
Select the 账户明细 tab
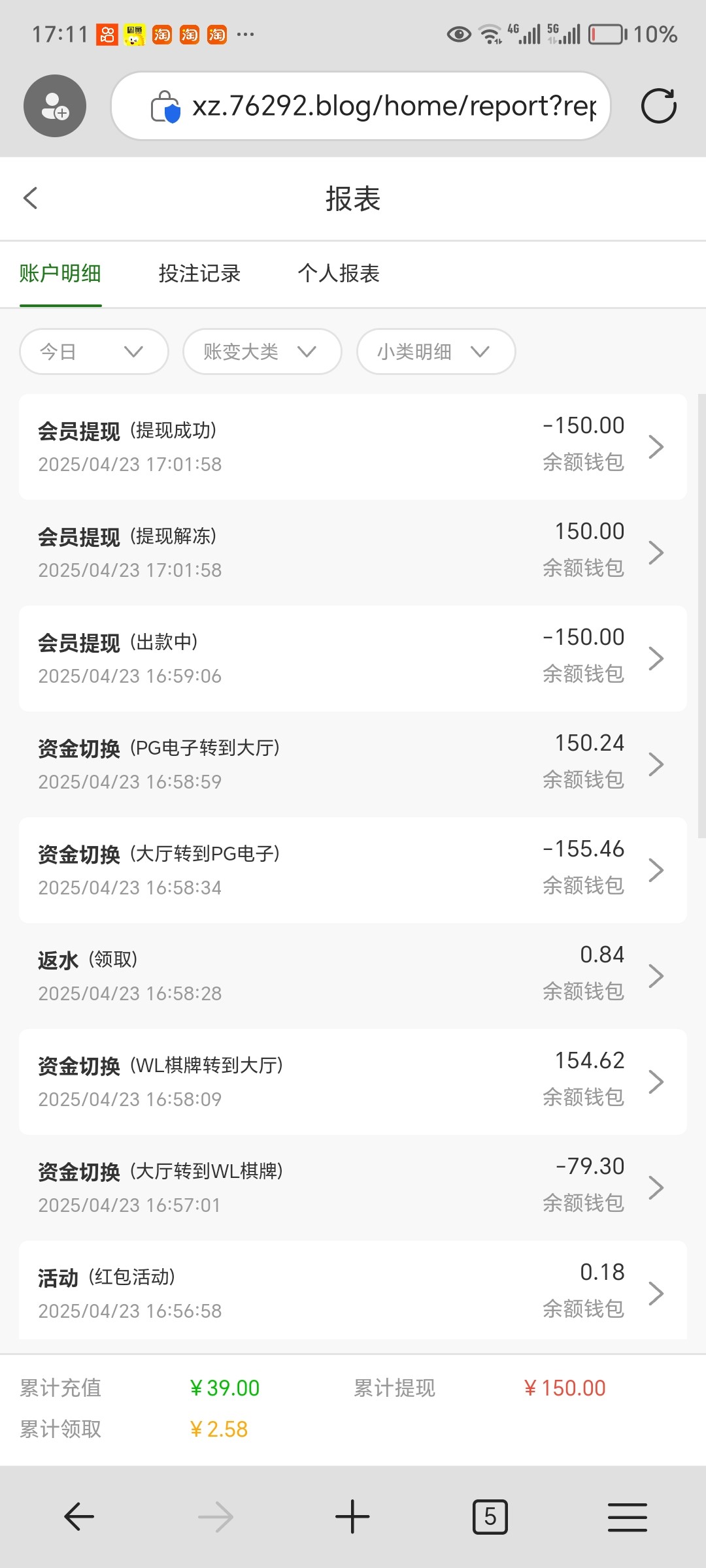point(60,273)
